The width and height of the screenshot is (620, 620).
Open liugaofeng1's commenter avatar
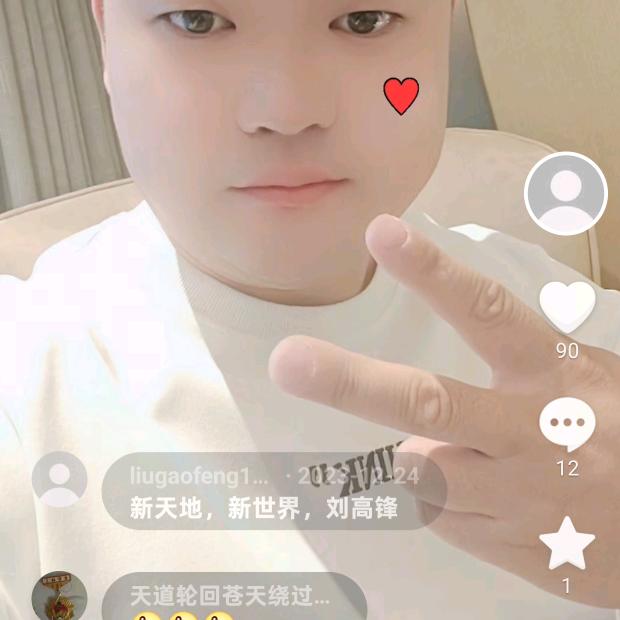pos(60,479)
